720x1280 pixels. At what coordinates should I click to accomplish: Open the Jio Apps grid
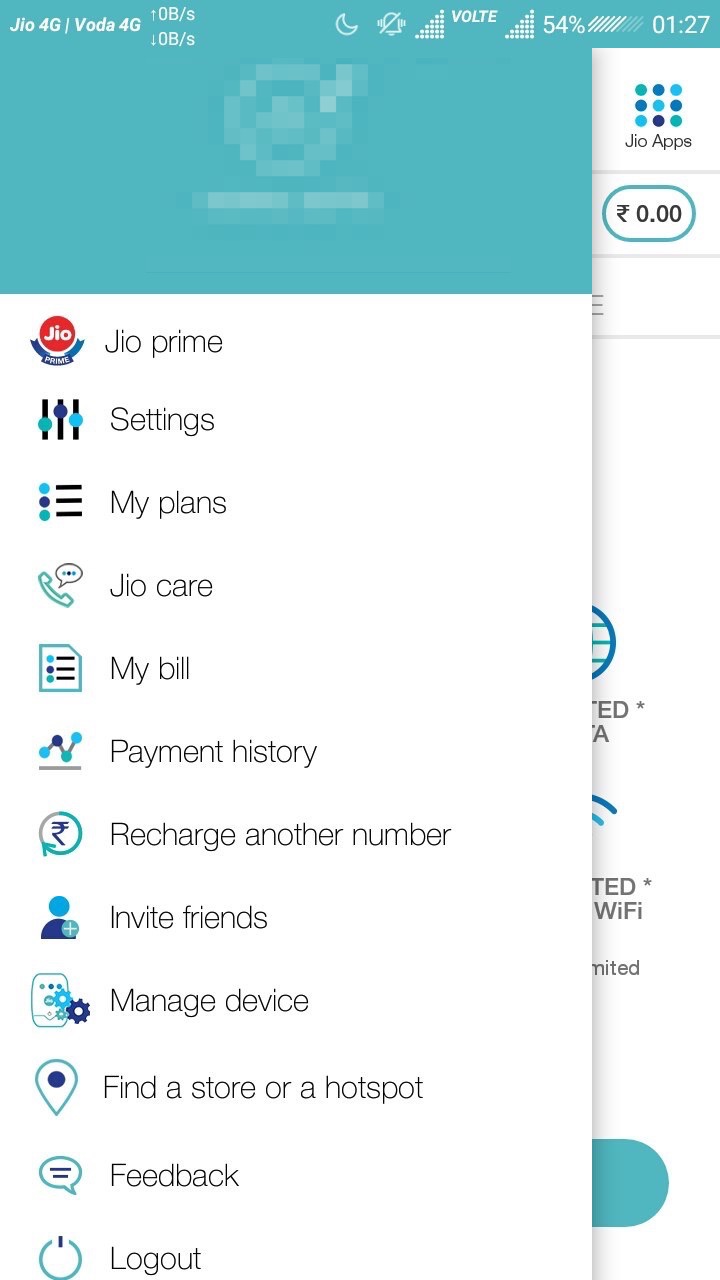[658, 116]
